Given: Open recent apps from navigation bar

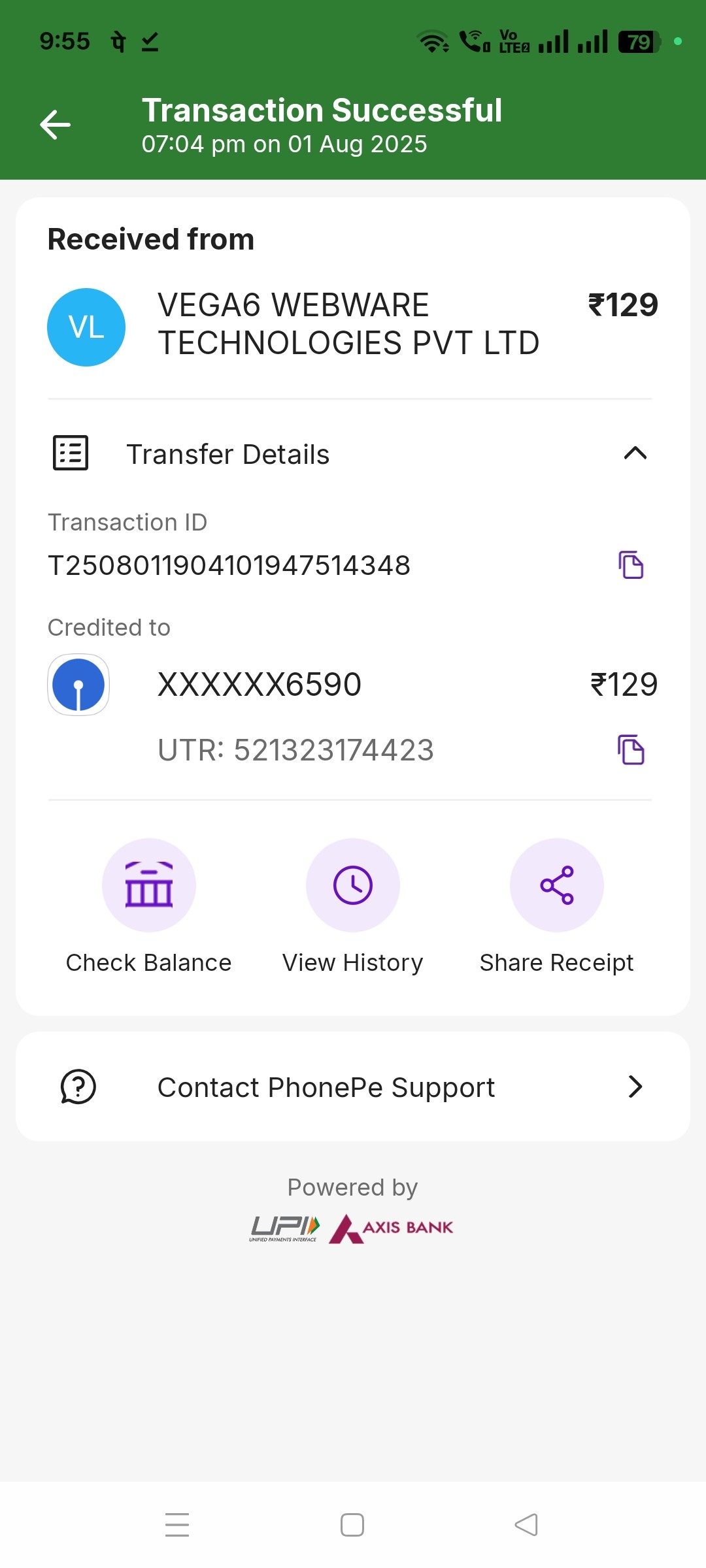Looking at the screenshot, I should pyautogui.click(x=177, y=1525).
